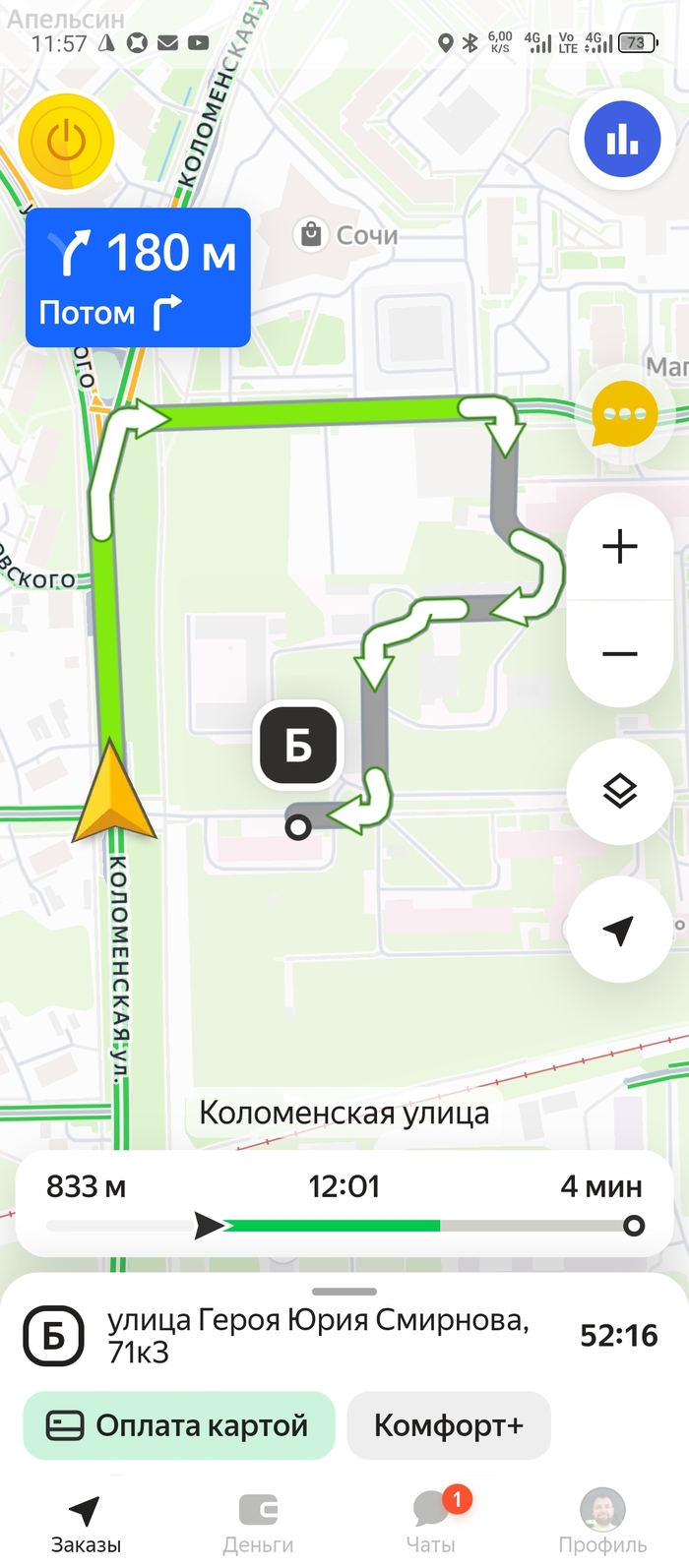Open destination улица Героя Юрия Смирнова, 71к3
This screenshot has height=1568, width=689.
pos(315,1335)
